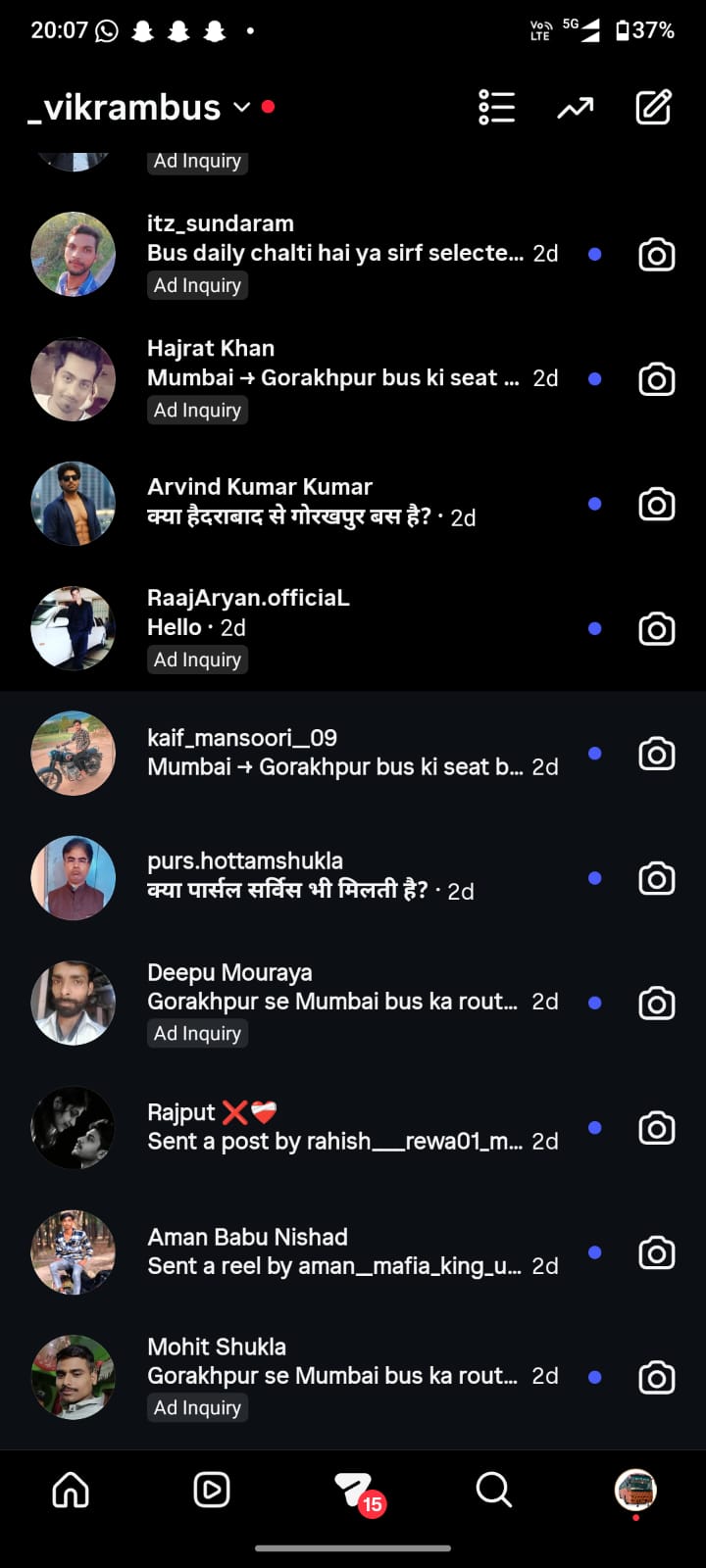The height and width of the screenshot is (1568, 706).
Task: Open the profile picture thumbnail of Rajput
Action: point(73,1127)
